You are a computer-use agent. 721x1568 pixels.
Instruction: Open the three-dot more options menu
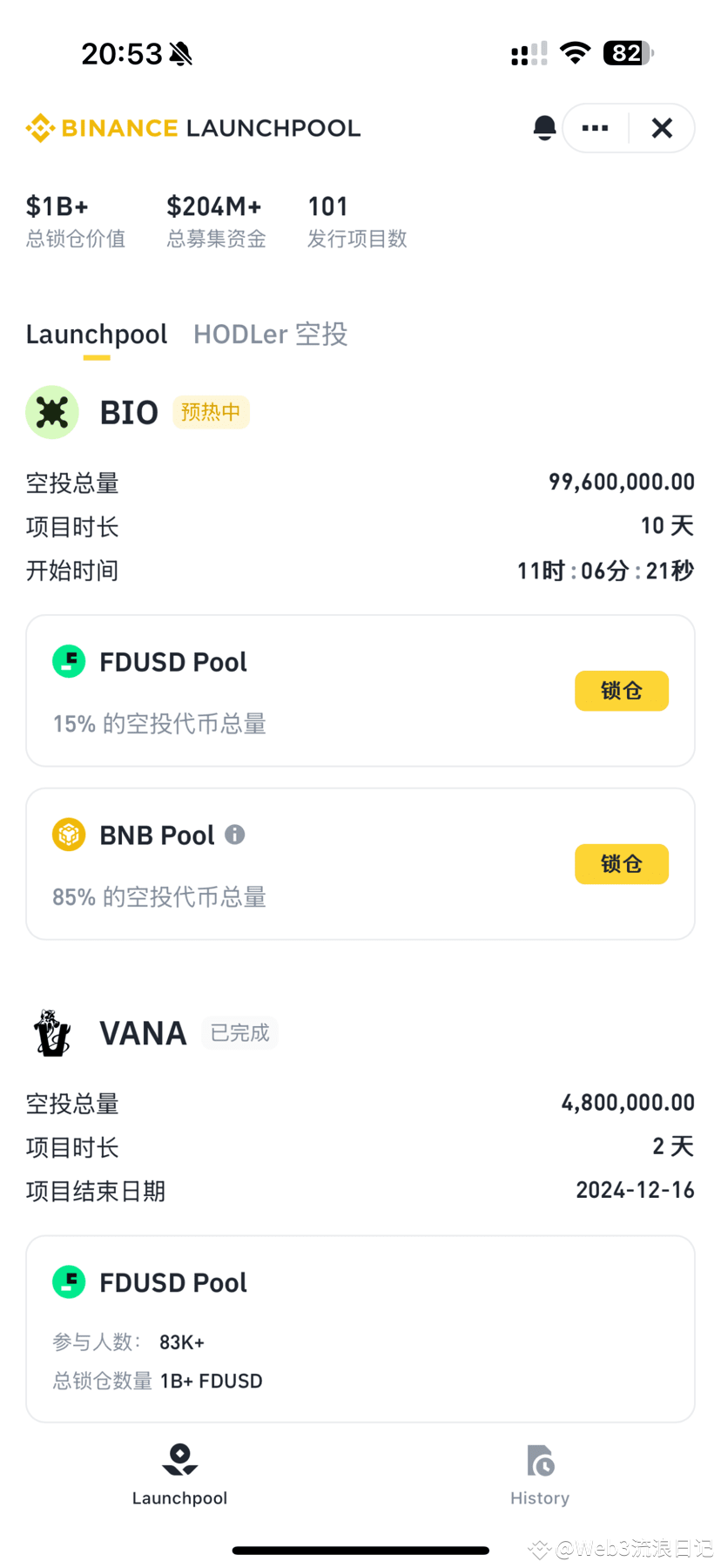point(594,127)
